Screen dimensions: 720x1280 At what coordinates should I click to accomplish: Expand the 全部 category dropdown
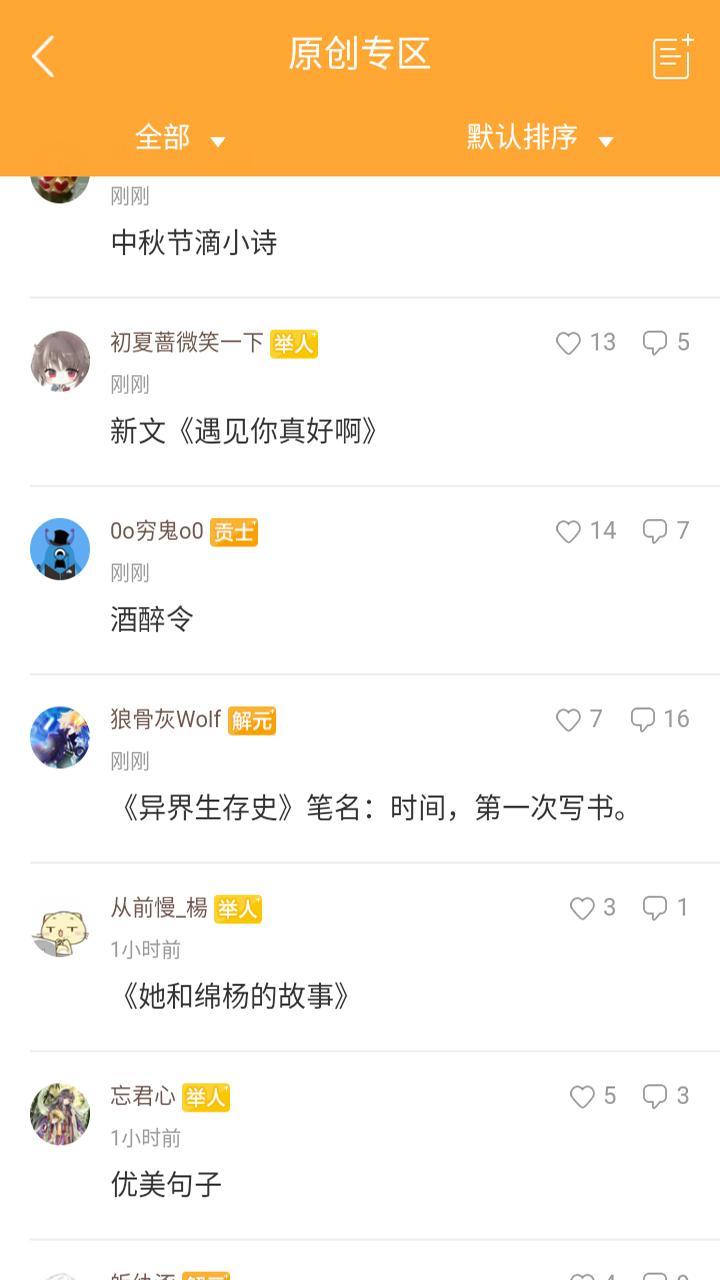(x=180, y=138)
